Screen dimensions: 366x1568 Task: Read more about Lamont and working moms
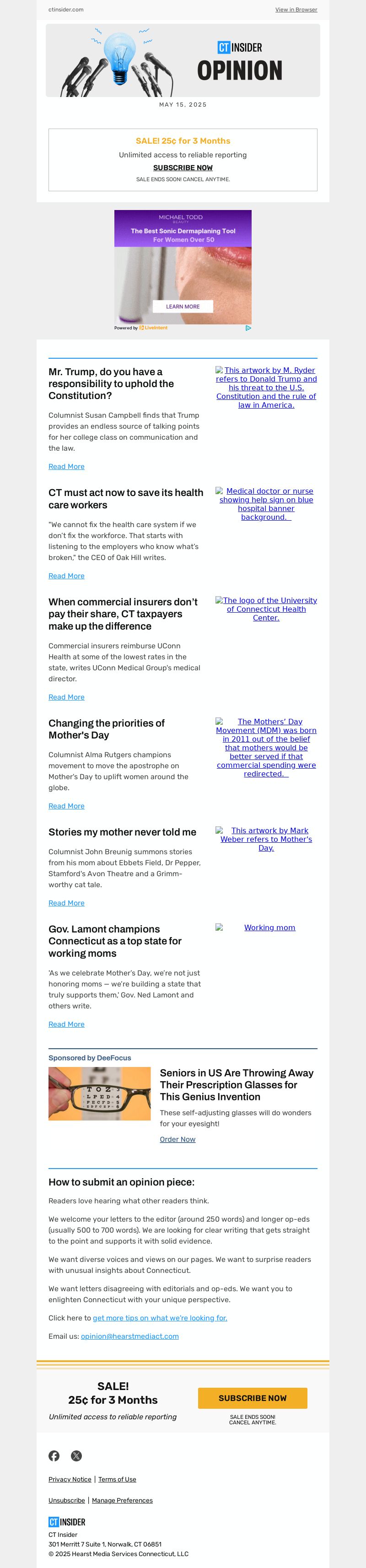point(66,1024)
